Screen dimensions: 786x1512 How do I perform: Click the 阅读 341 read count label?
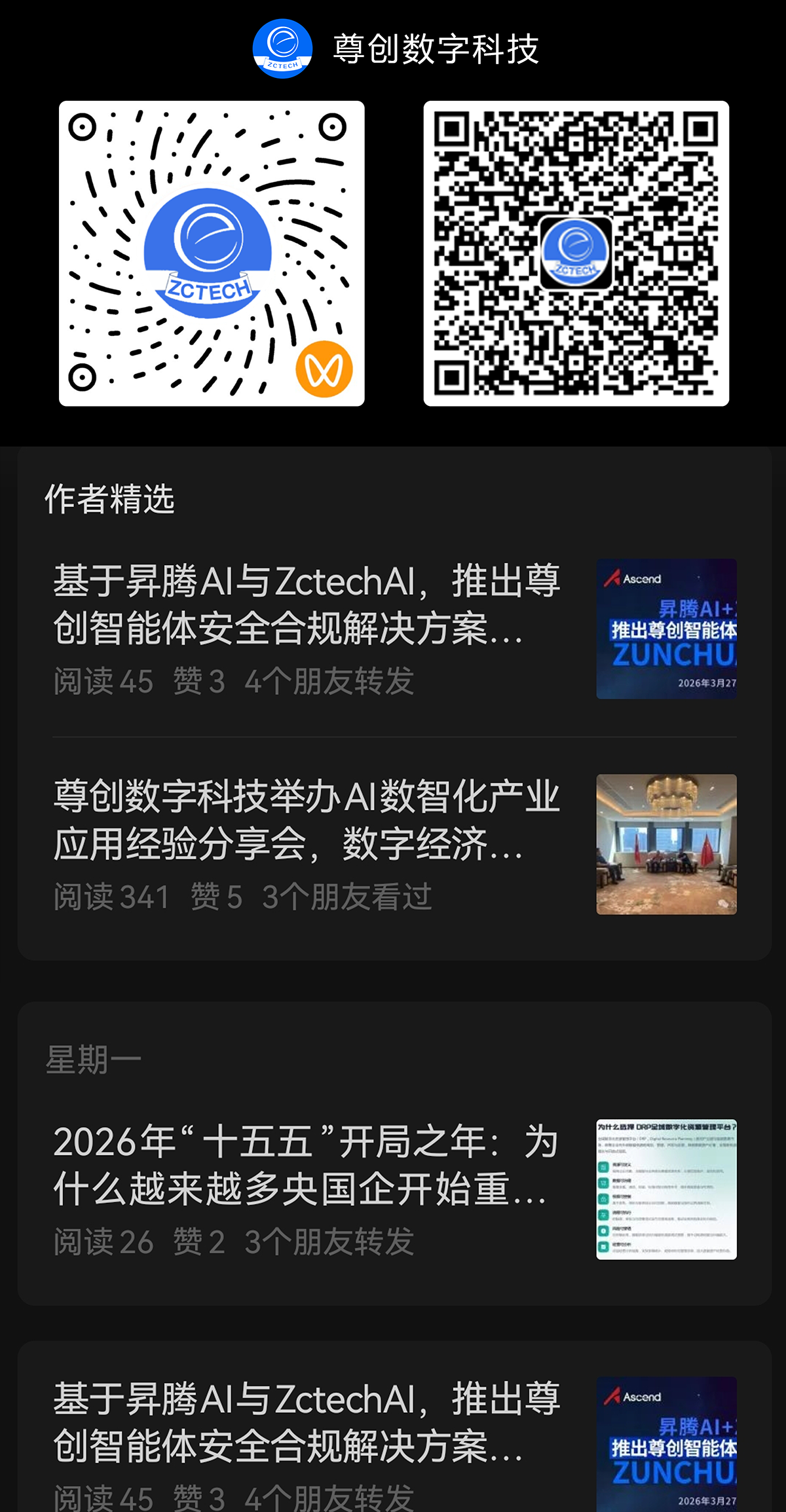coord(111,898)
